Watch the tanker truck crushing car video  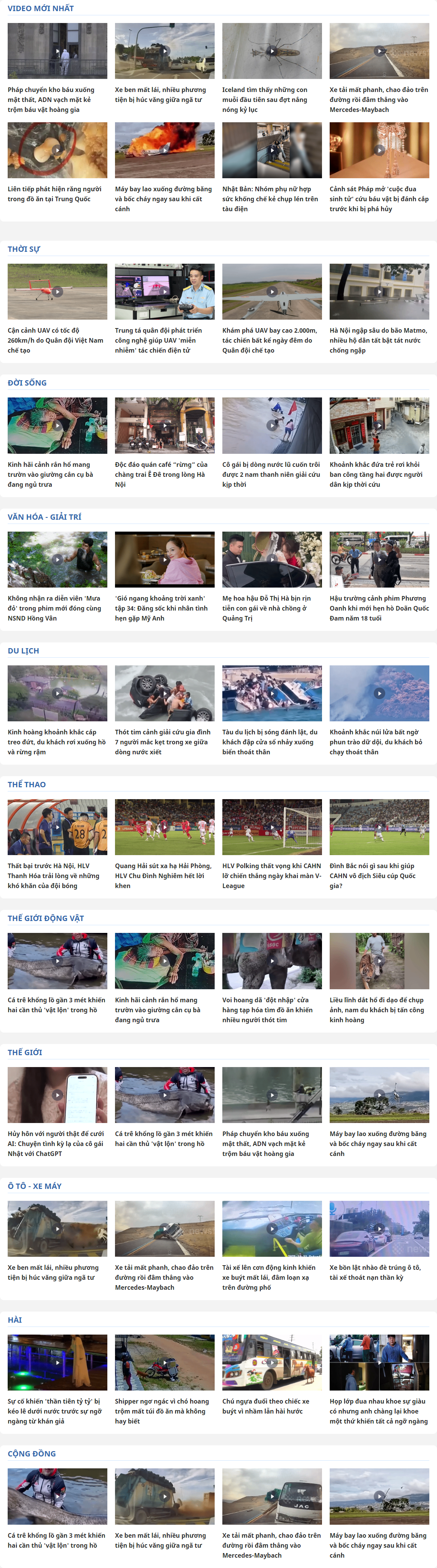379,1229
